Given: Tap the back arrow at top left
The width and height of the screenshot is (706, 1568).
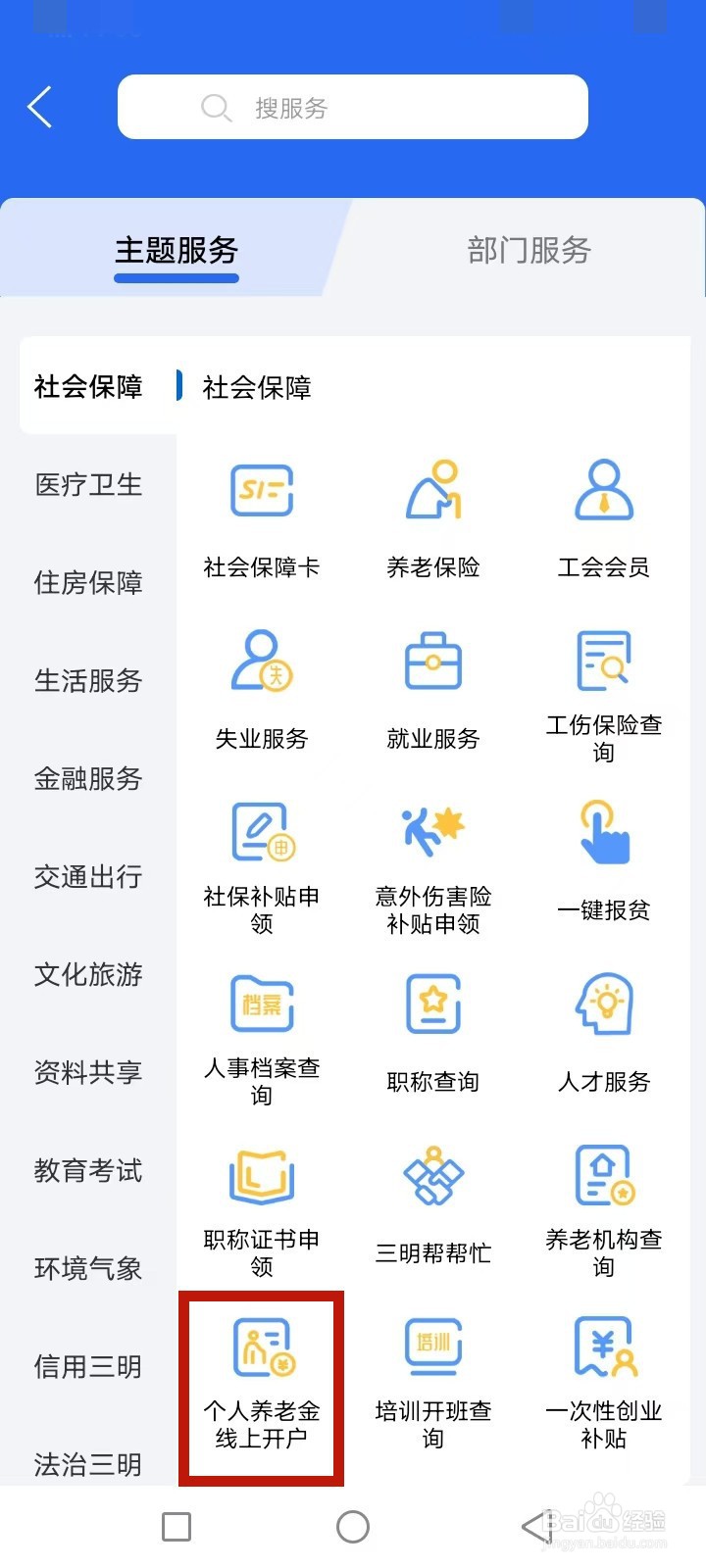Looking at the screenshot, I should 39,107.
